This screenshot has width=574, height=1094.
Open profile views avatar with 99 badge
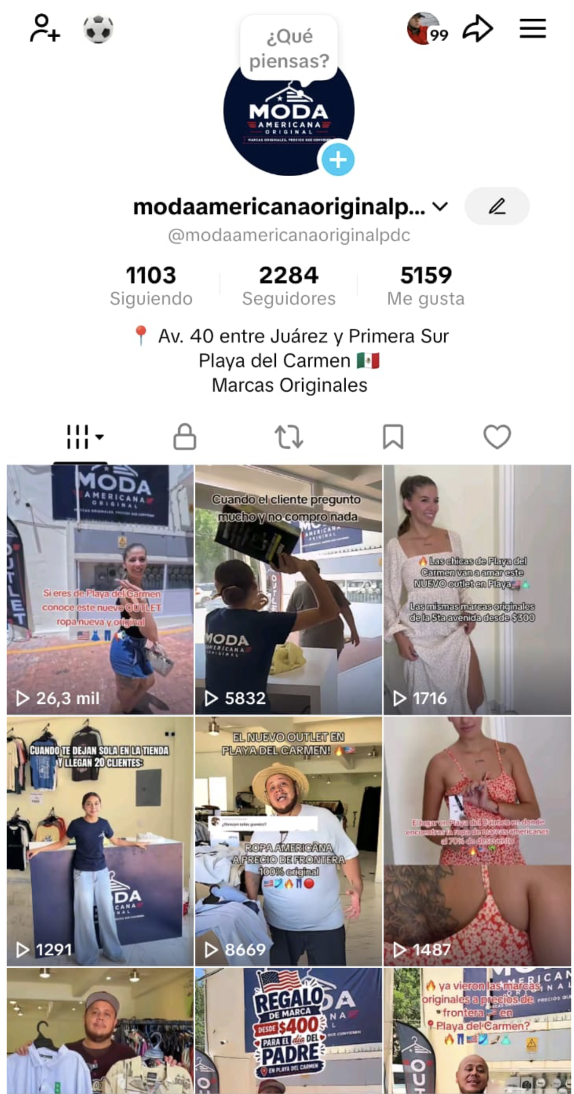[427, 29]
